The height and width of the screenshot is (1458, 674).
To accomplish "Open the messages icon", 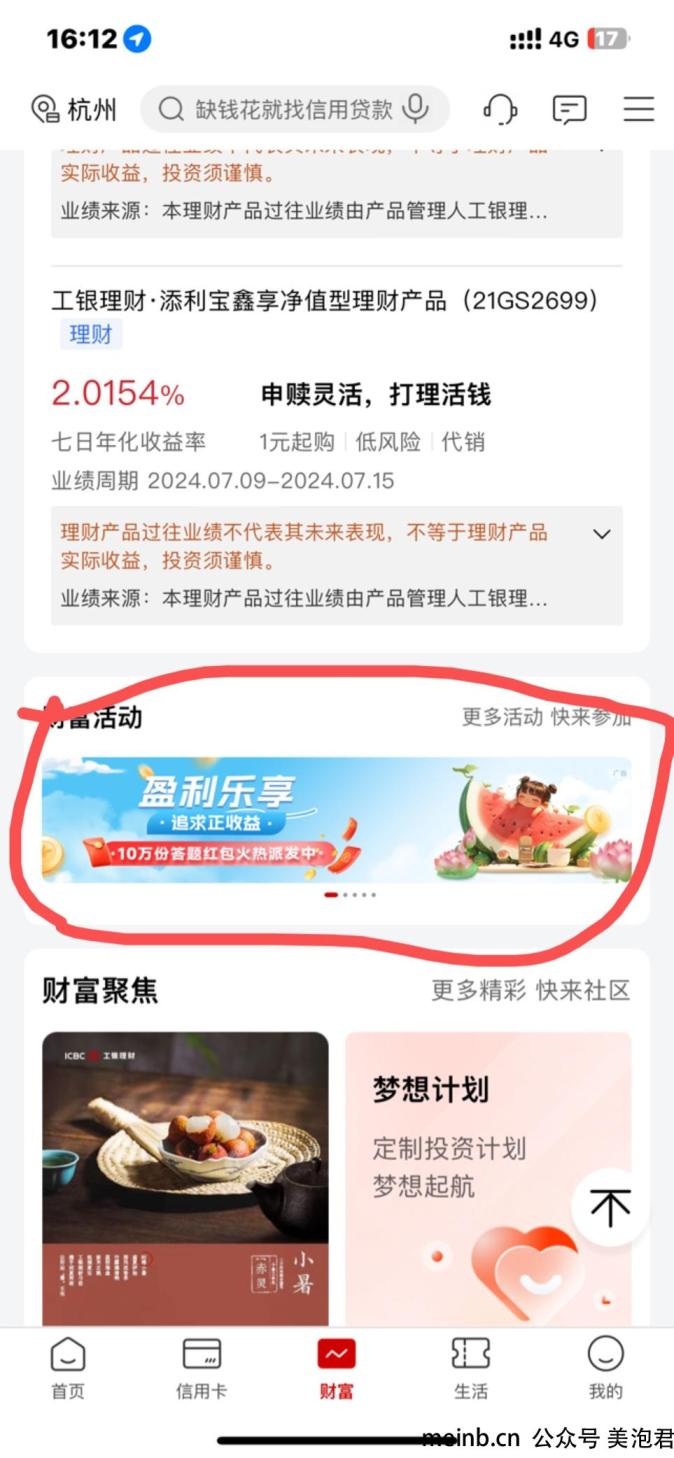I will click(x=569, y=109).
